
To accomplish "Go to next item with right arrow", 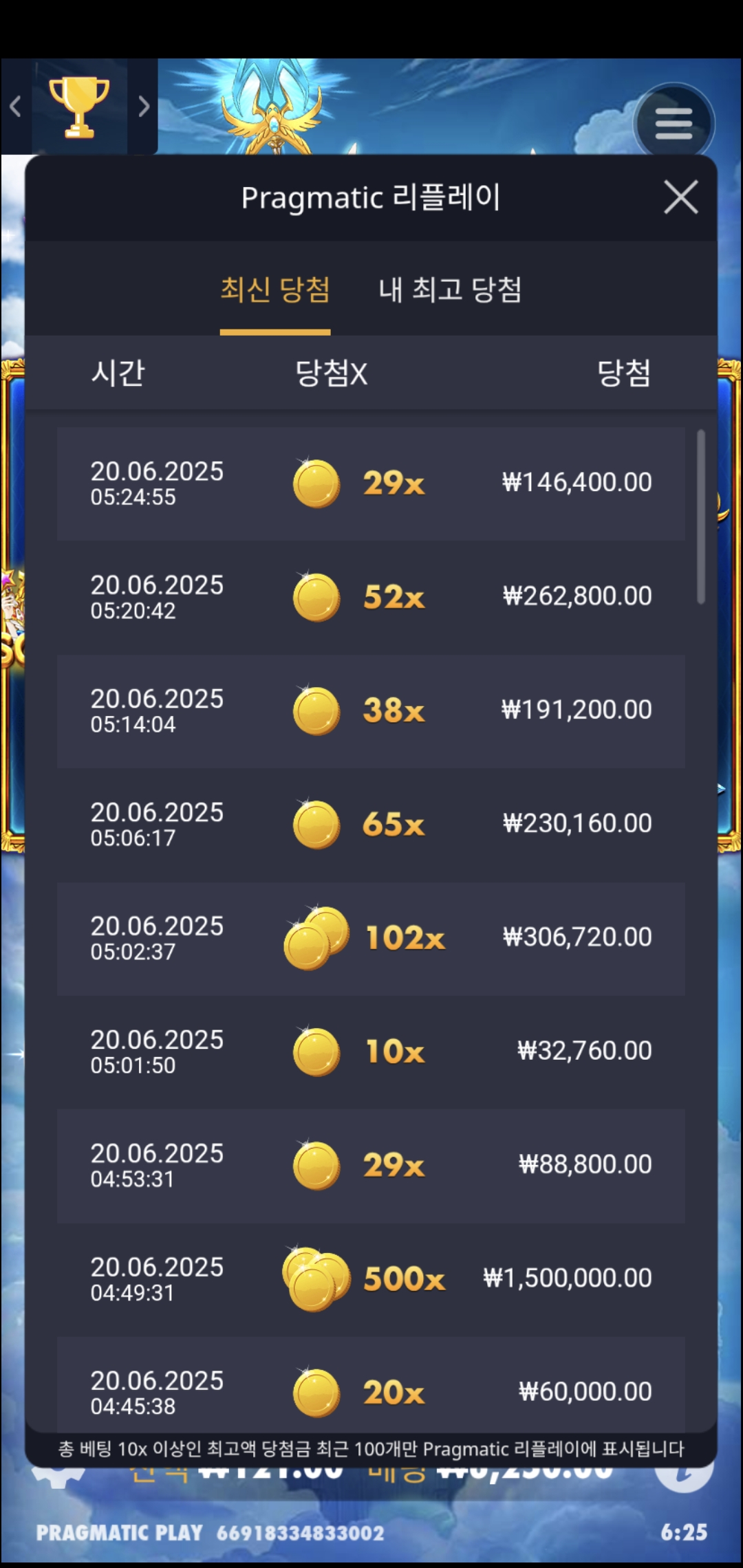I will pos(143,107).
